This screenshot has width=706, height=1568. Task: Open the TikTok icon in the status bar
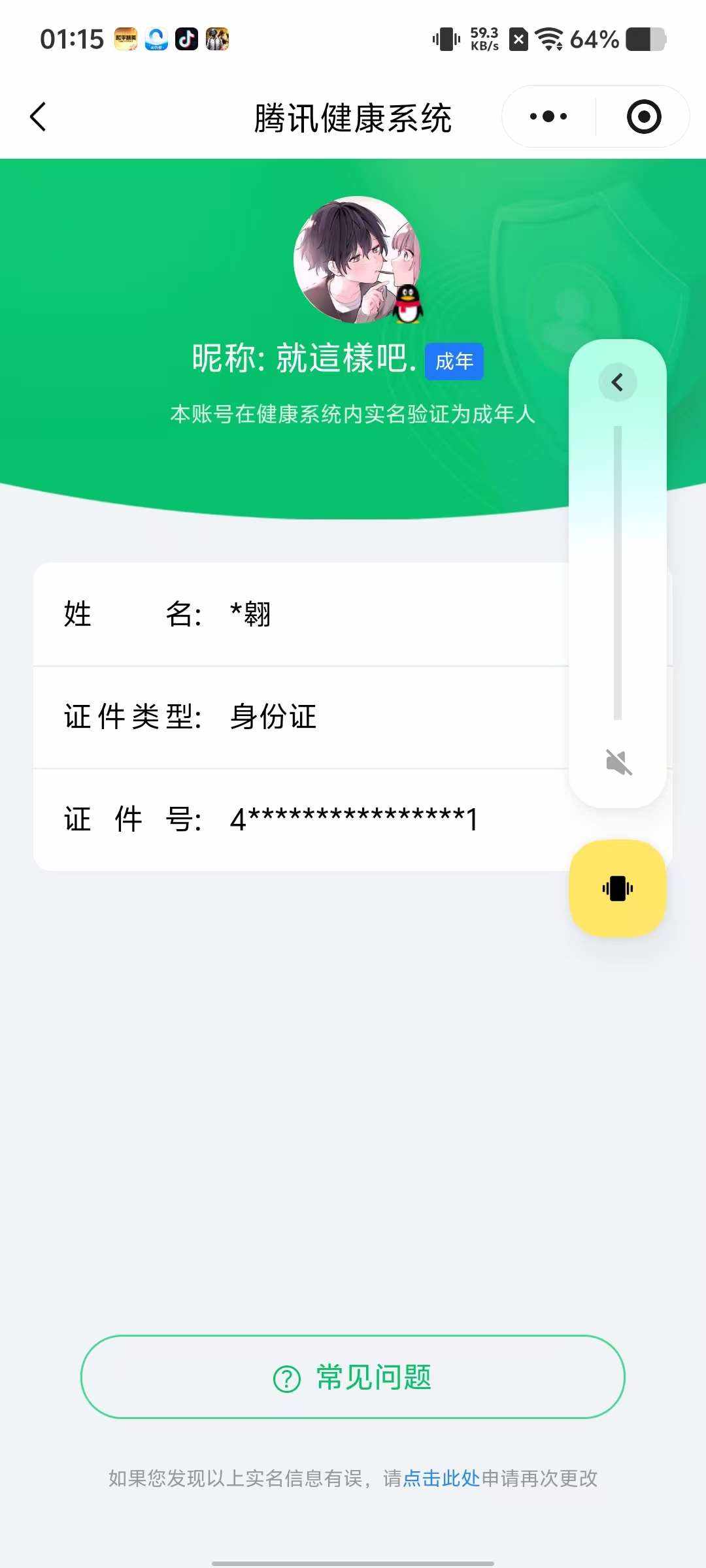185,39
